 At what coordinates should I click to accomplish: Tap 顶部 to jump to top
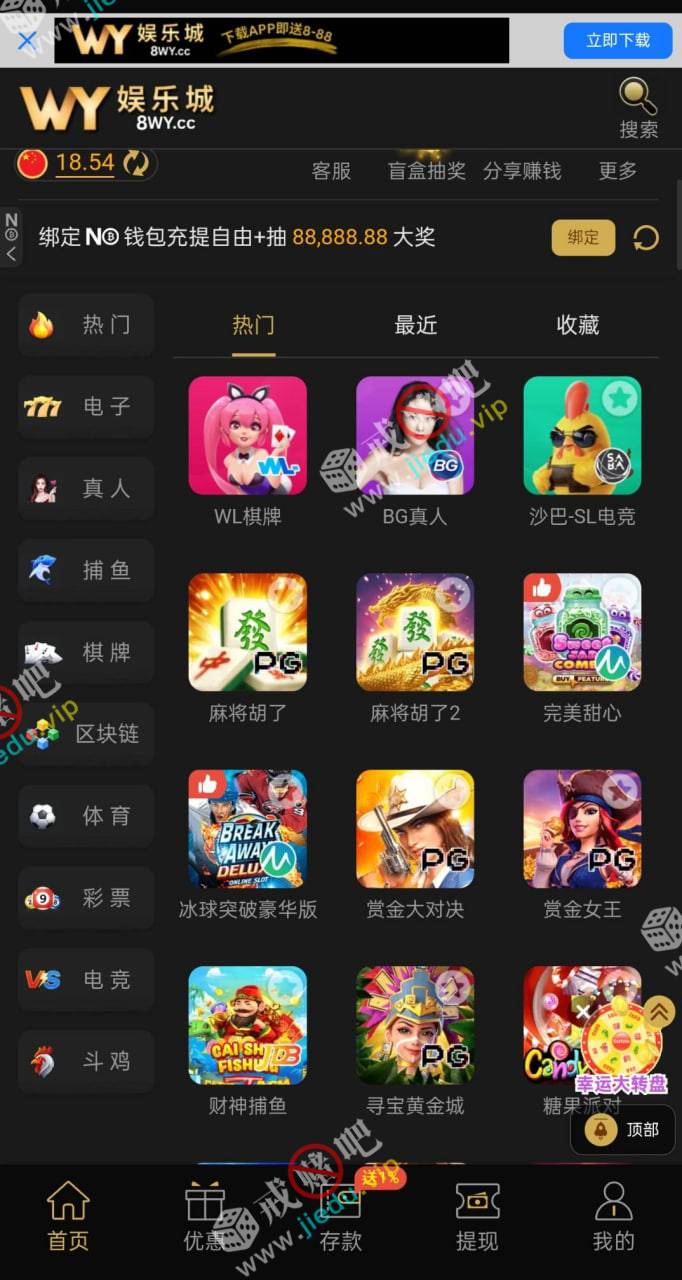(623, 1130)
